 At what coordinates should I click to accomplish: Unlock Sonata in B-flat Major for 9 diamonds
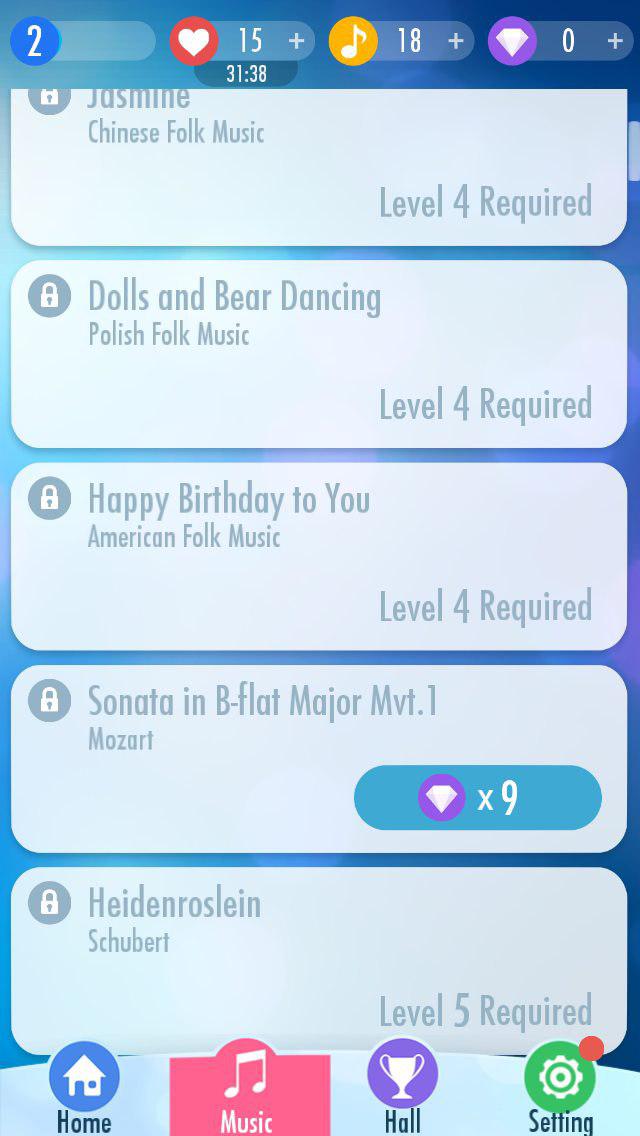[478, 798]
